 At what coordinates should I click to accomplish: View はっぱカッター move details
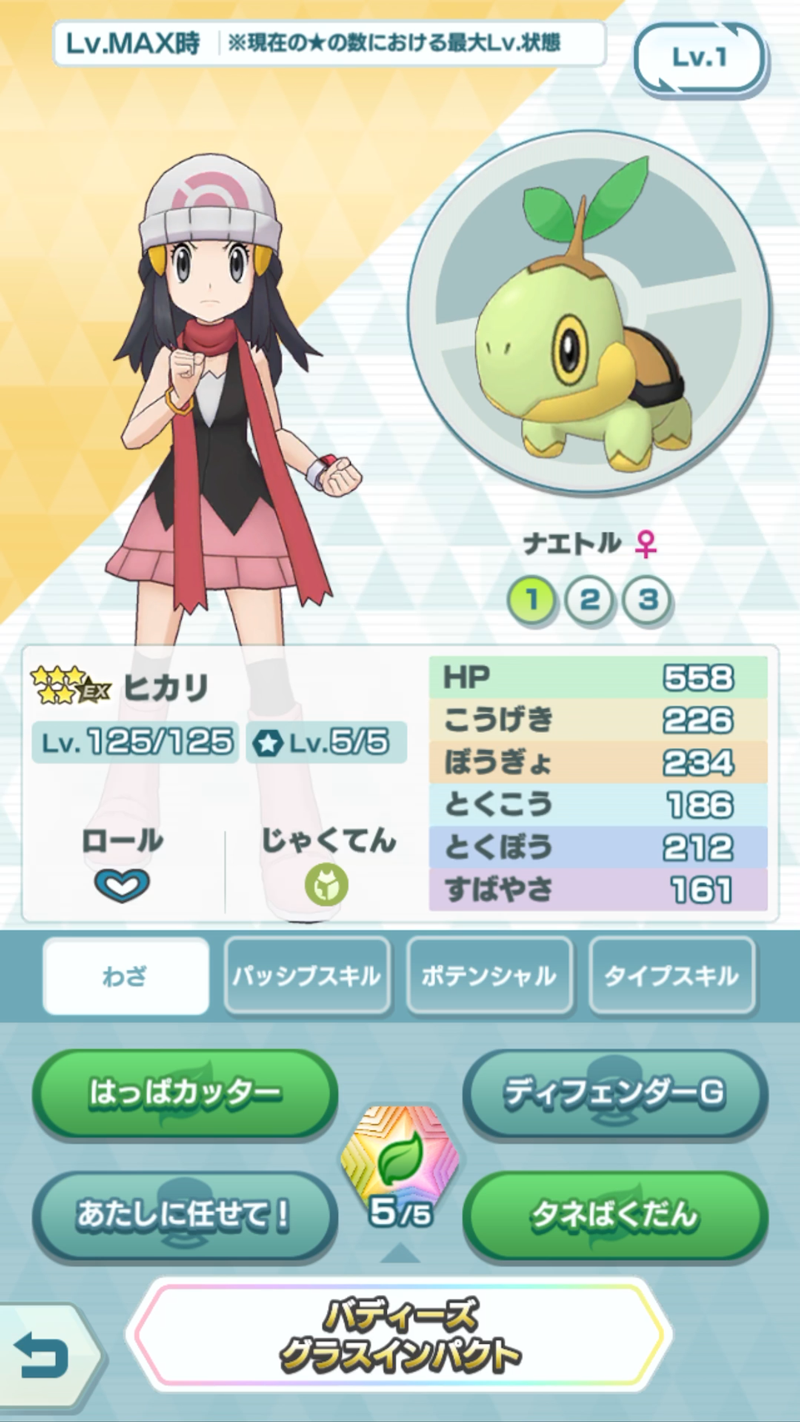[x=185, y=1092]
